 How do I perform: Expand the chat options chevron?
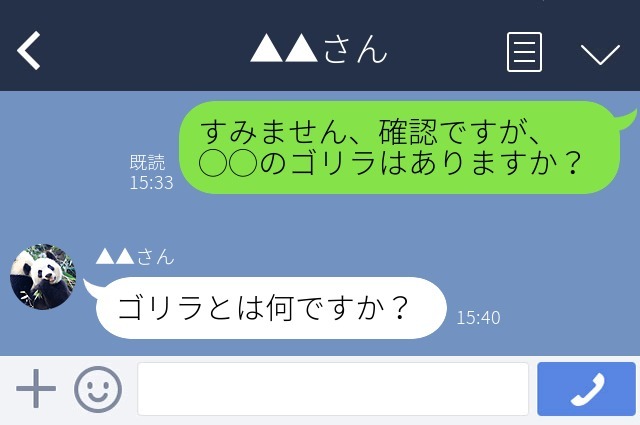pos(600,53)
